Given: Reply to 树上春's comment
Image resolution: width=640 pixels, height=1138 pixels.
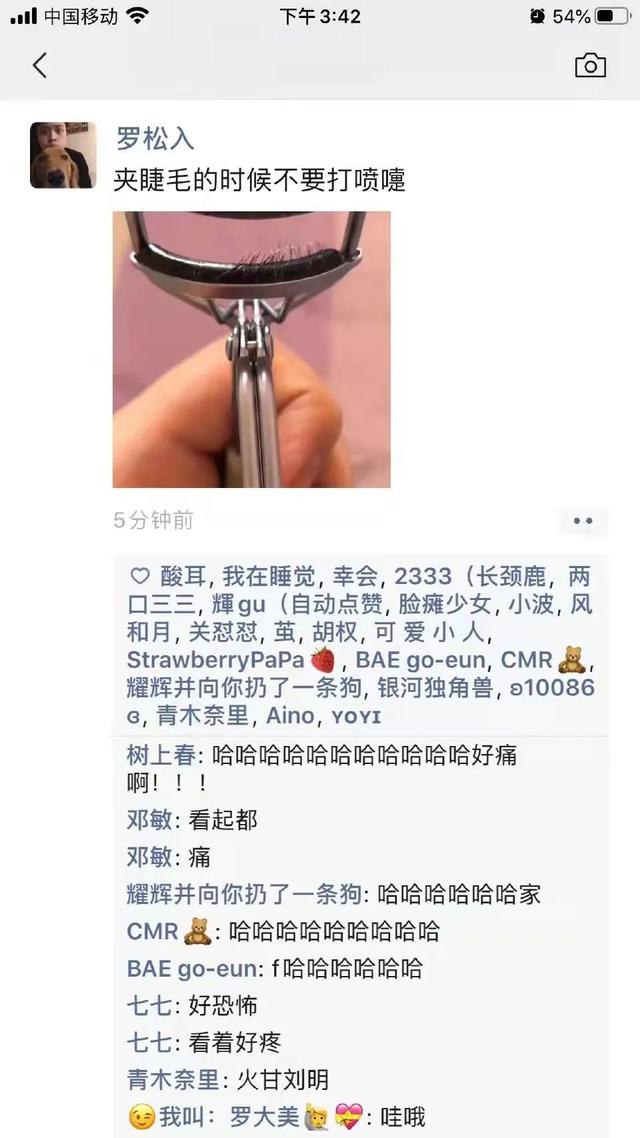Looking at the screenshot, I should click(360, 769).
